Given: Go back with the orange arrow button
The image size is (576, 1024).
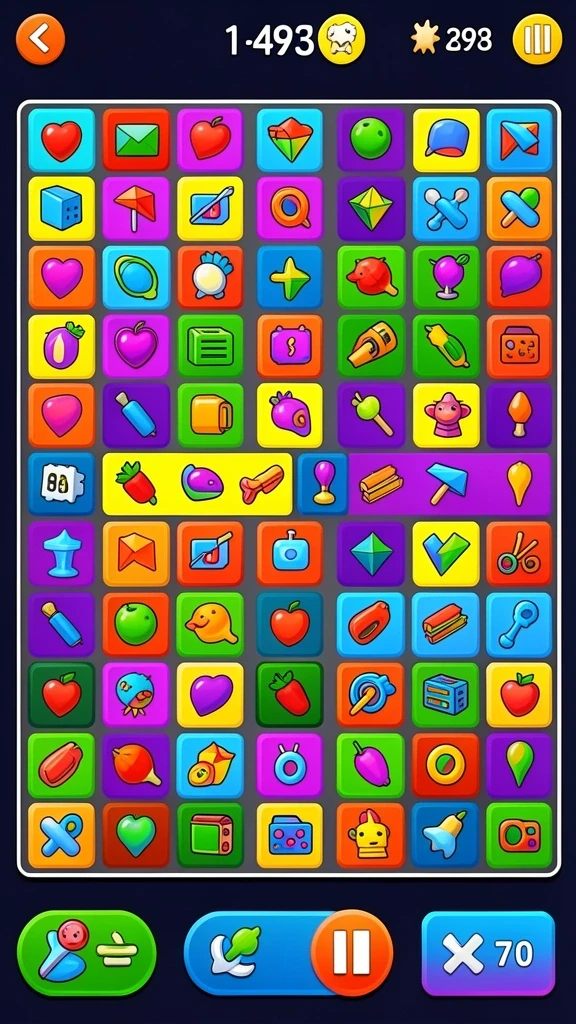Looking at the screenshot, I should pyautogui.click(x=40, y=39).
